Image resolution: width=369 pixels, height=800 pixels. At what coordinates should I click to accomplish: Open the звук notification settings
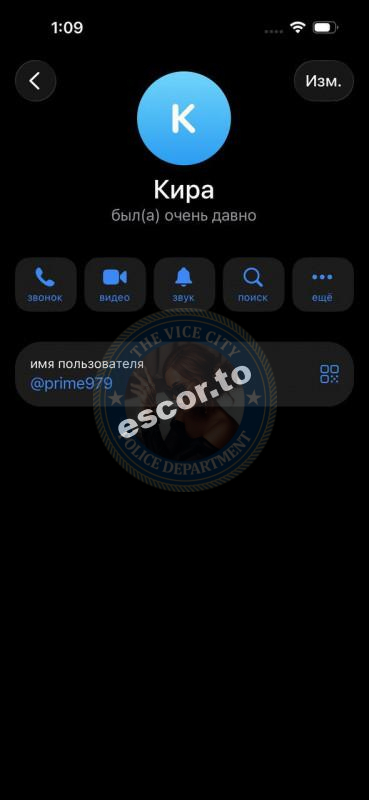184,284
